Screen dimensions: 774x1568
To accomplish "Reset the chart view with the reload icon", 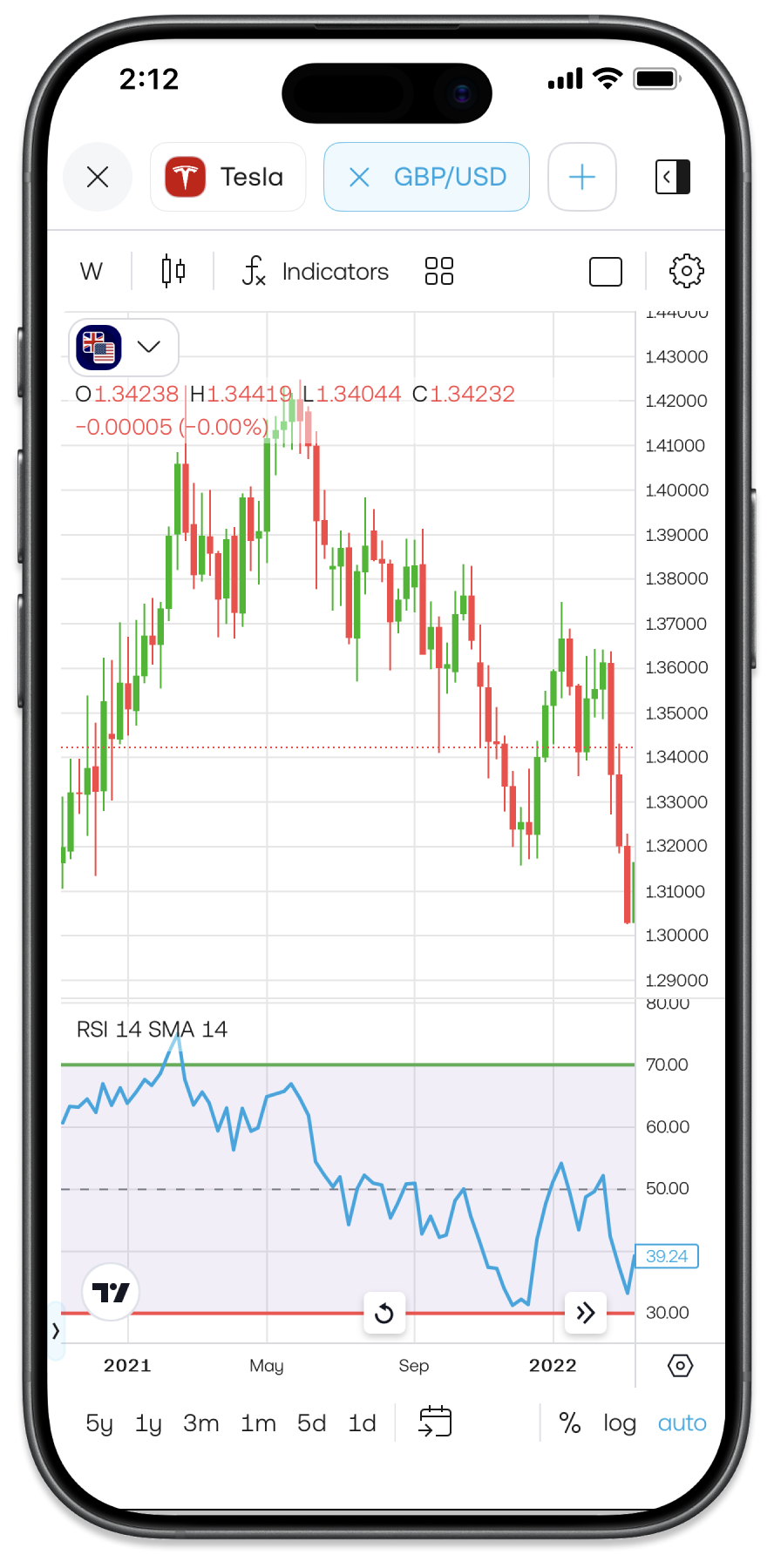I will pyautogui.click(x=384, y=1313).
